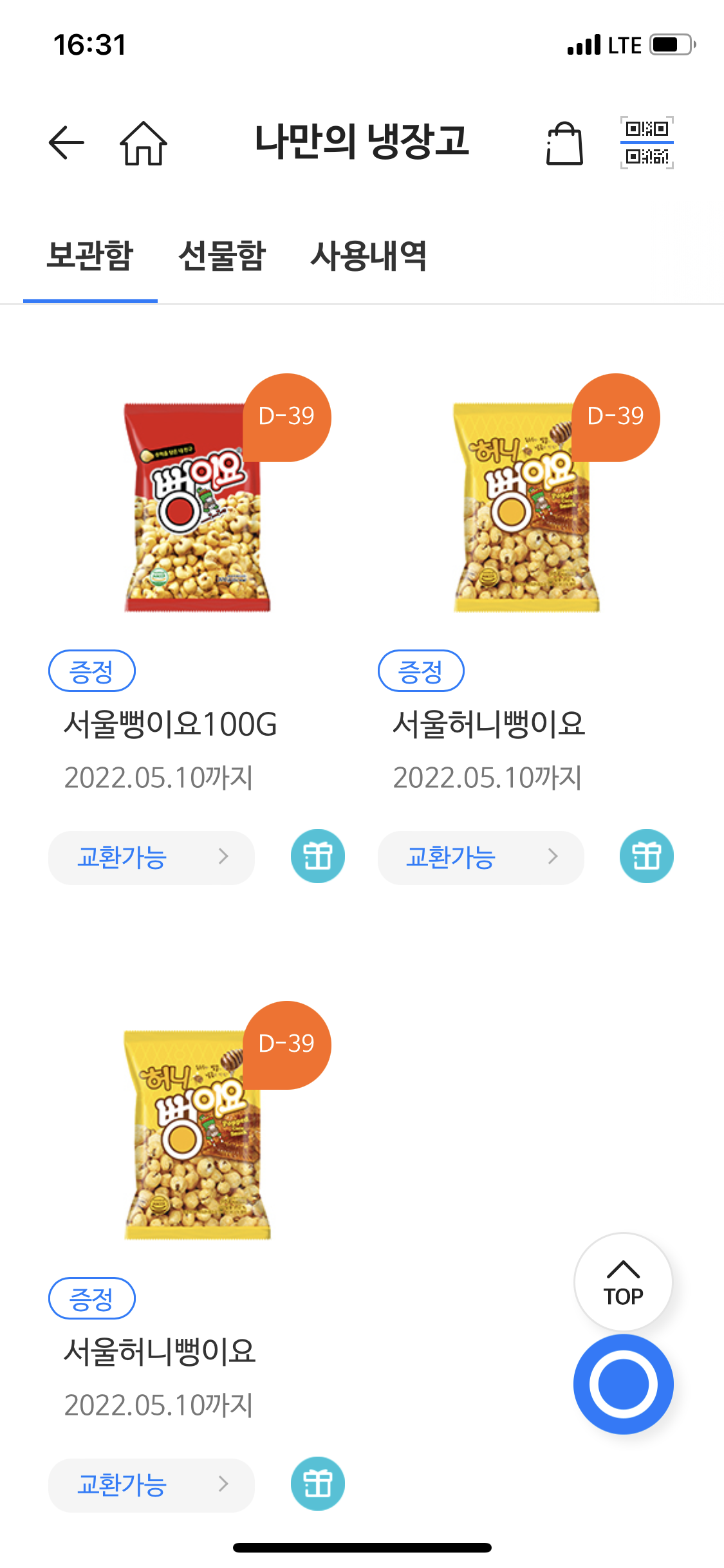Switch to the 사용내역 tab
The width and height of the screenshot is (724, 1568).
tap(369, 256)
